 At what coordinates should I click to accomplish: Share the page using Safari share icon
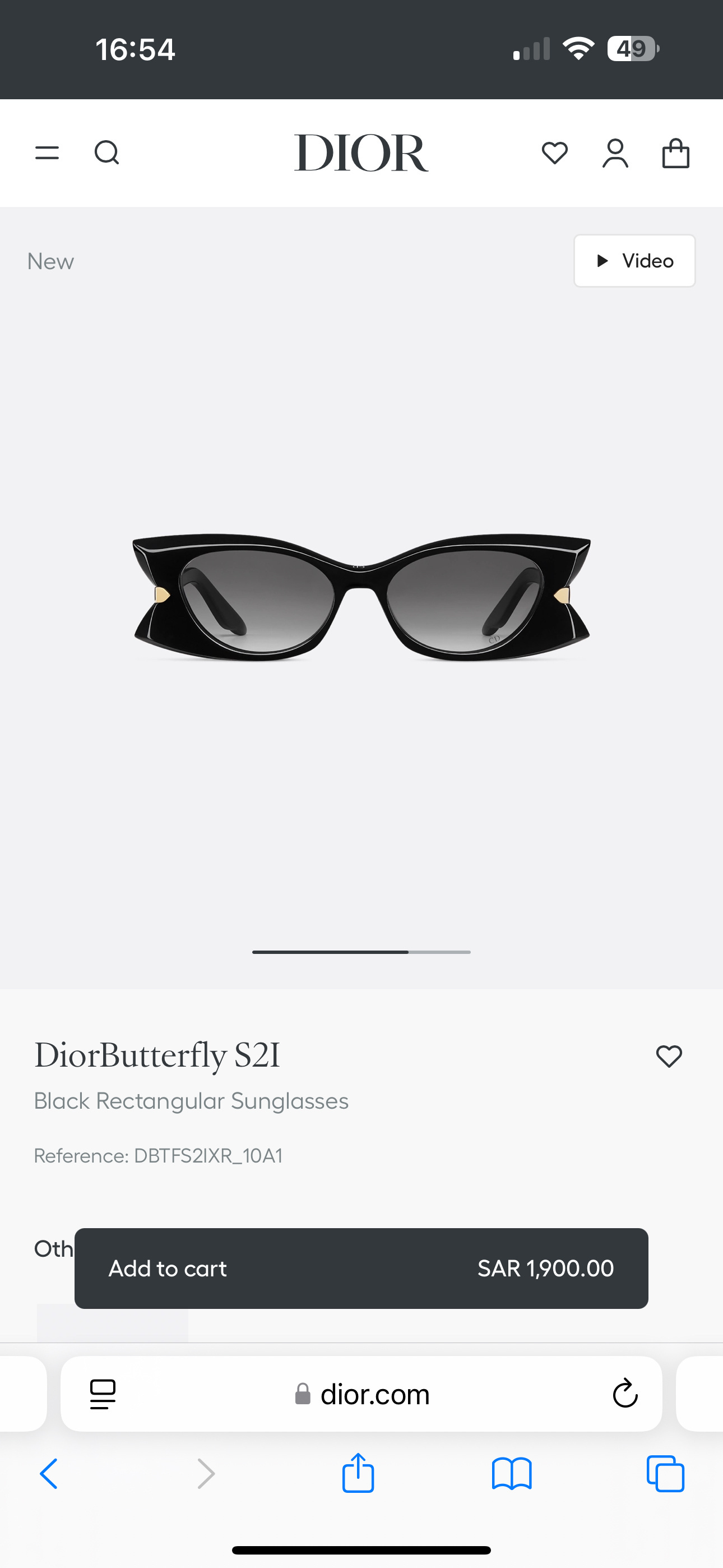click(x=359, y=1474)
